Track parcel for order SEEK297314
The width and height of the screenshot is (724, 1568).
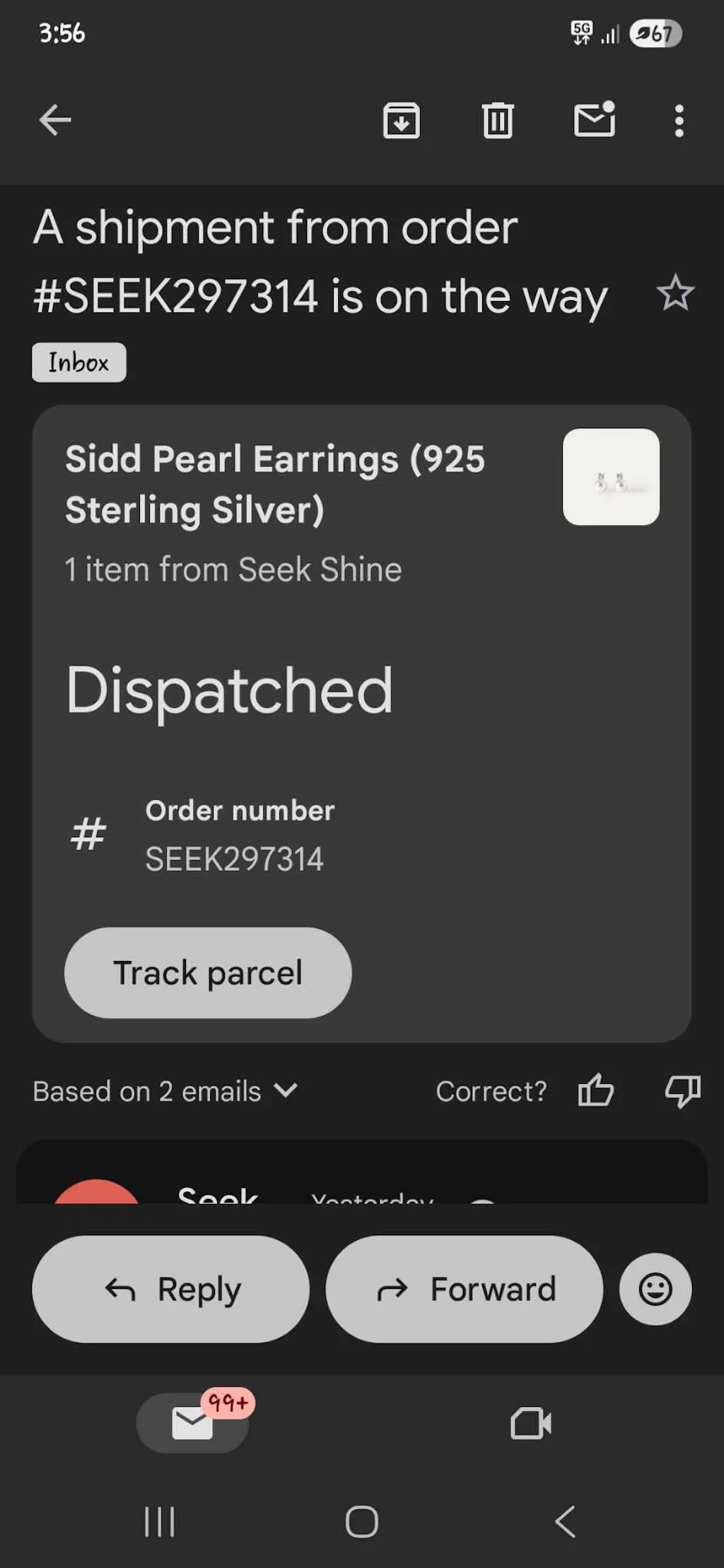pyautogui.click(x=208, y=972)
